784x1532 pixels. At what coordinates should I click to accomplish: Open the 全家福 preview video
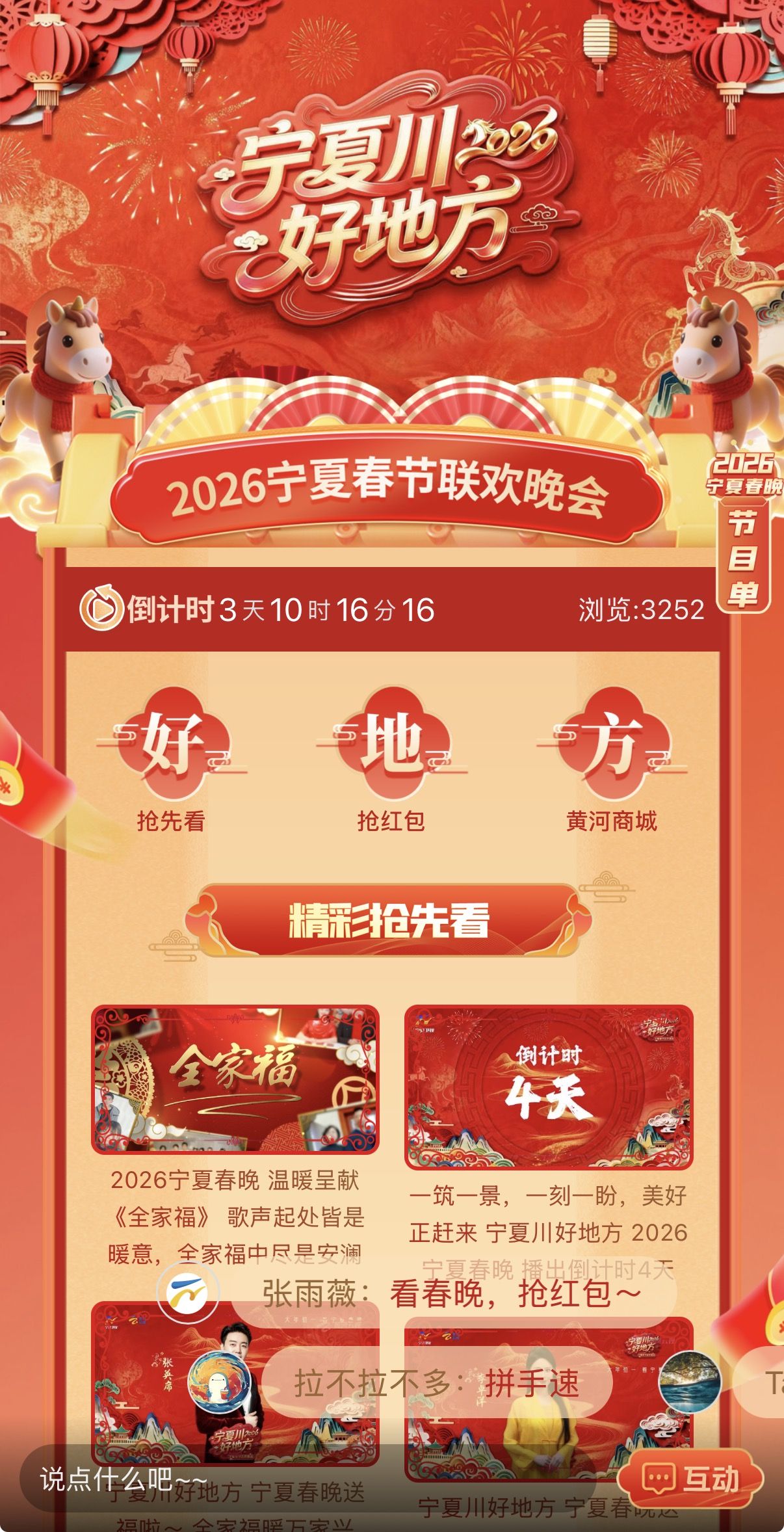pyautogui.click(x=235, y=1080)
